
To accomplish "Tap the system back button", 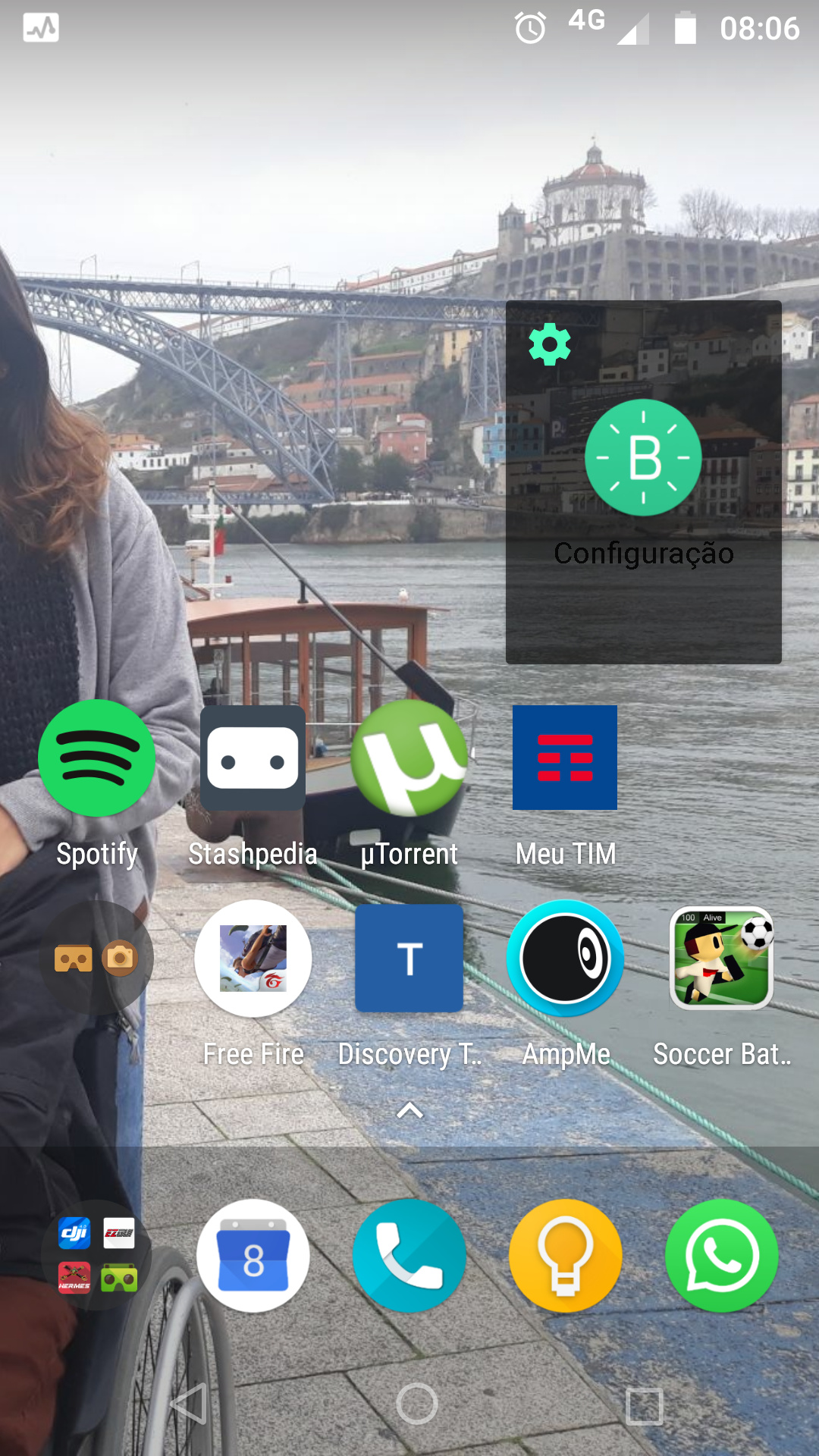I will click(x=188, y=1404).
